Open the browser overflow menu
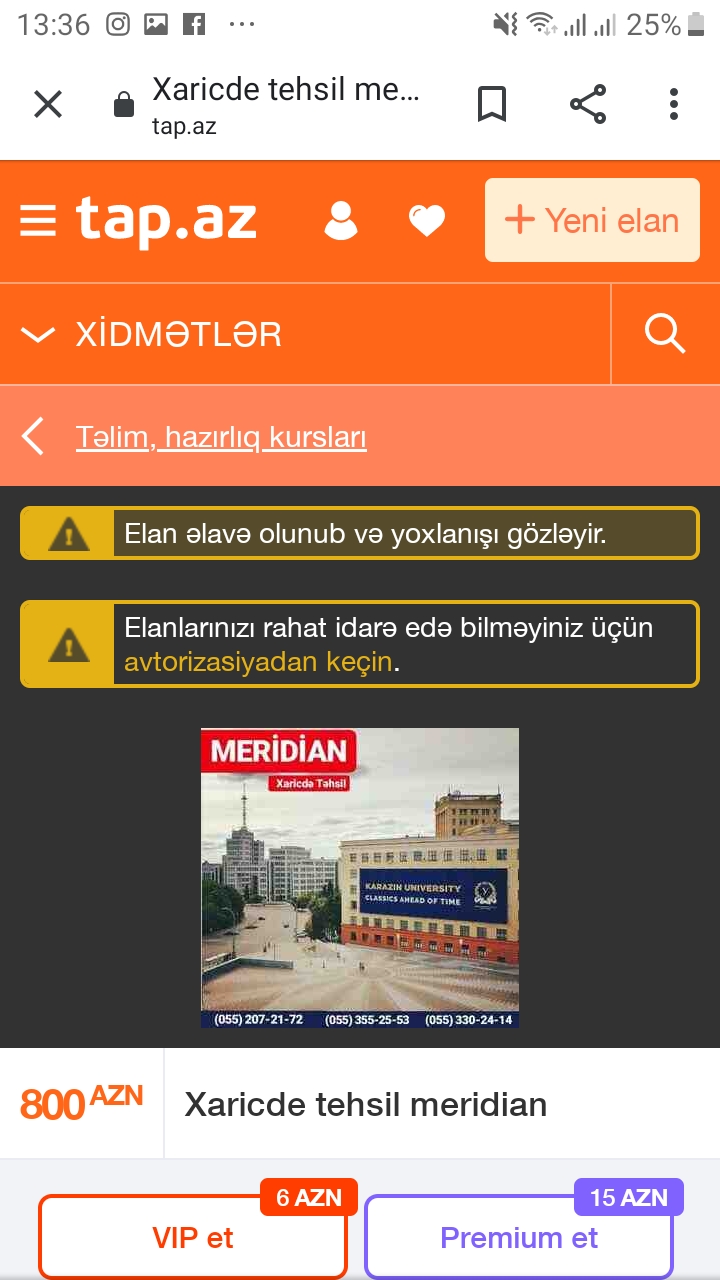 674,104
